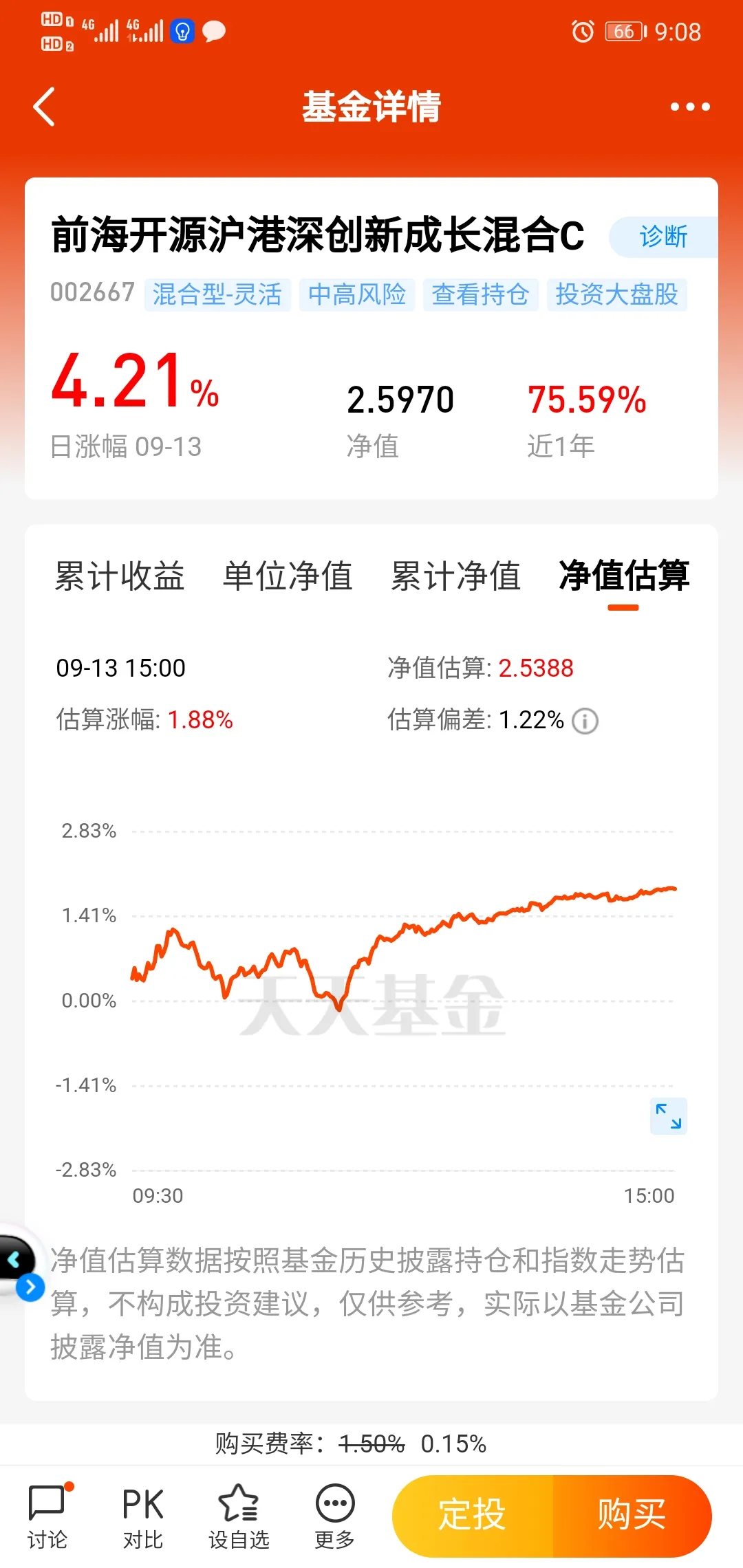This screenshot has height=1568, width=743.
Task: Go back from fund details
Action: coord(44,107)
